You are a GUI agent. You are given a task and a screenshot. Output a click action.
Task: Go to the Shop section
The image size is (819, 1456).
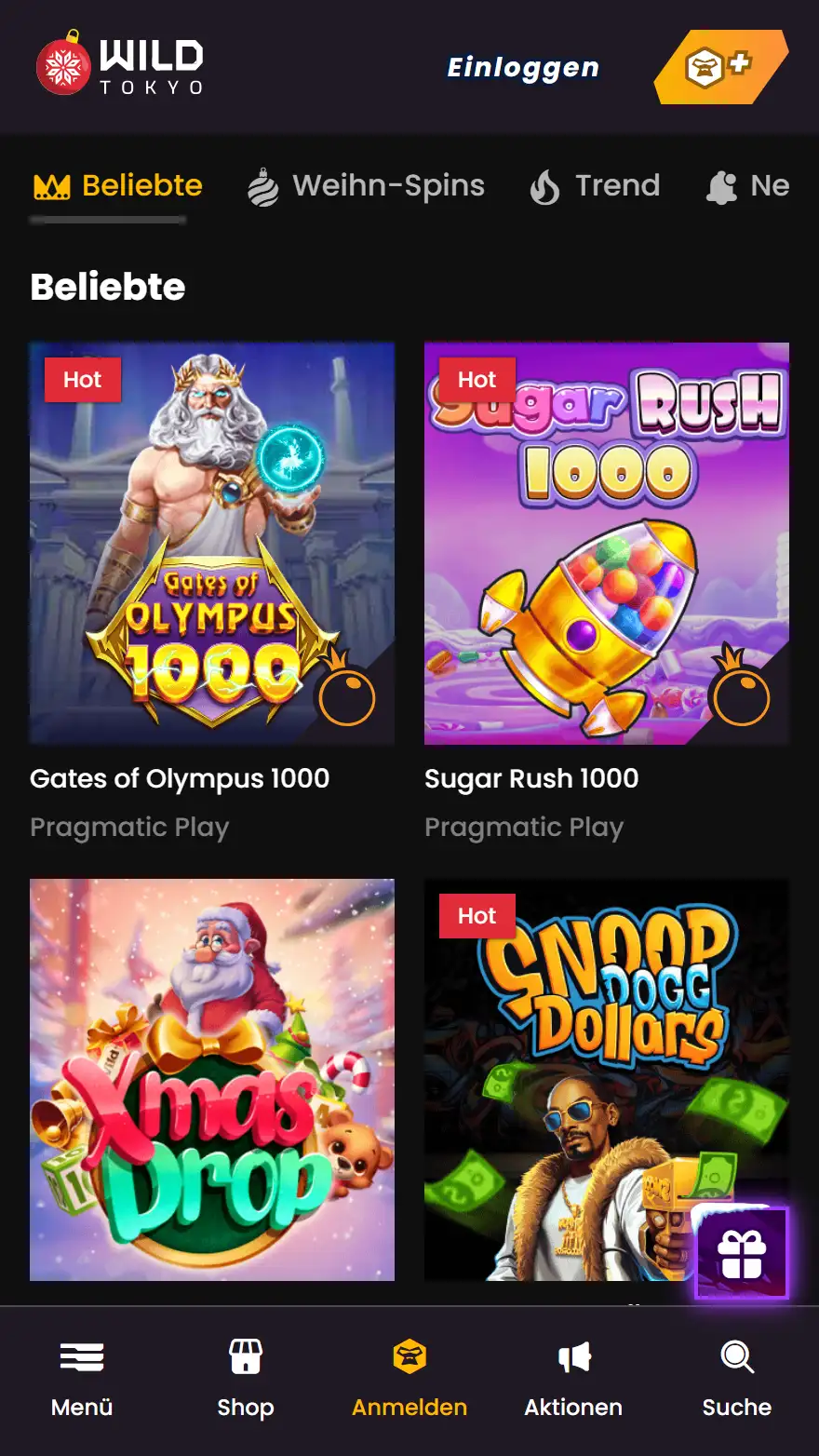click(246, 1380)
